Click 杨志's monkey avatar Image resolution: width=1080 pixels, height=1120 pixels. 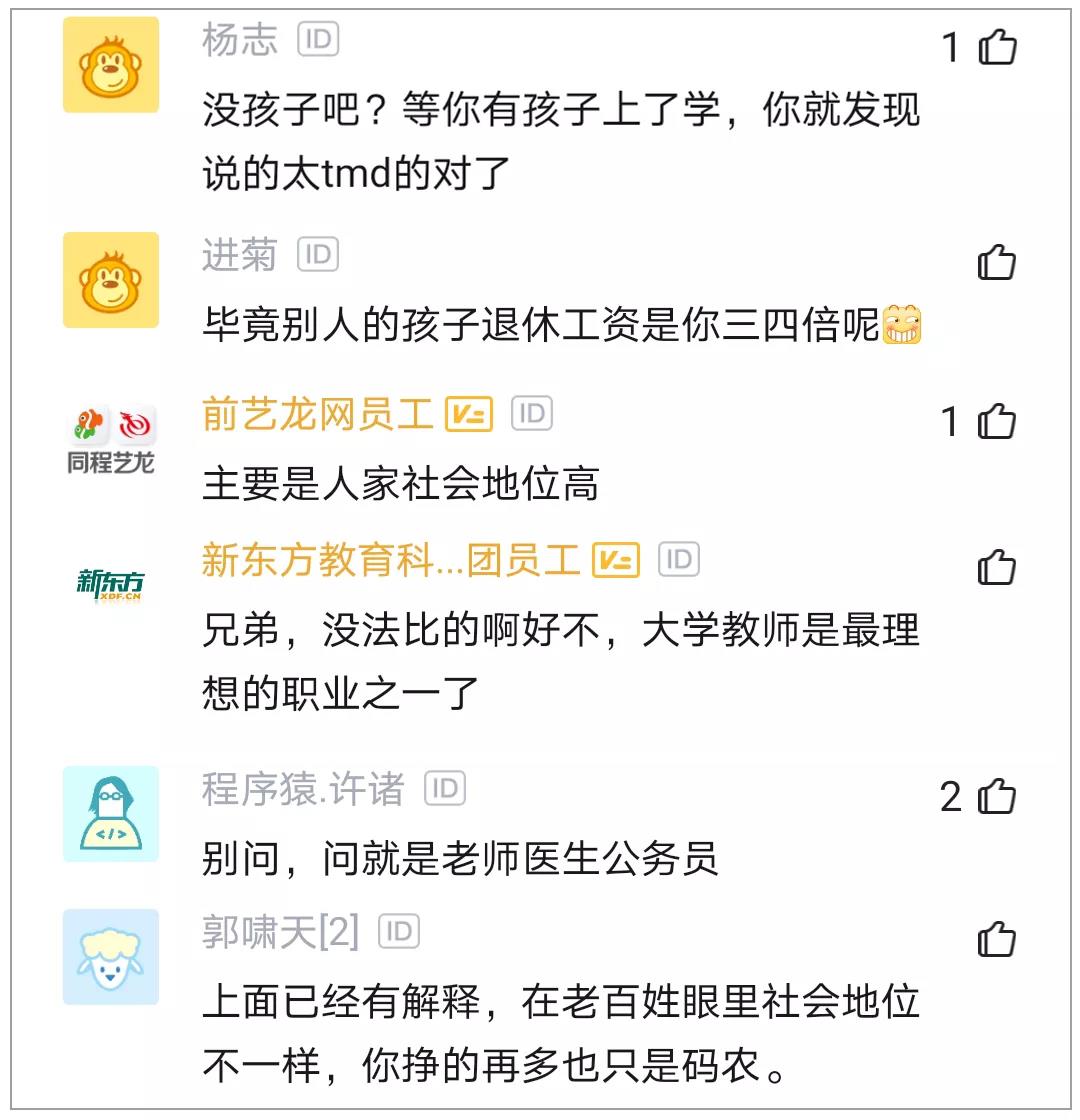[x=110, y=68]
